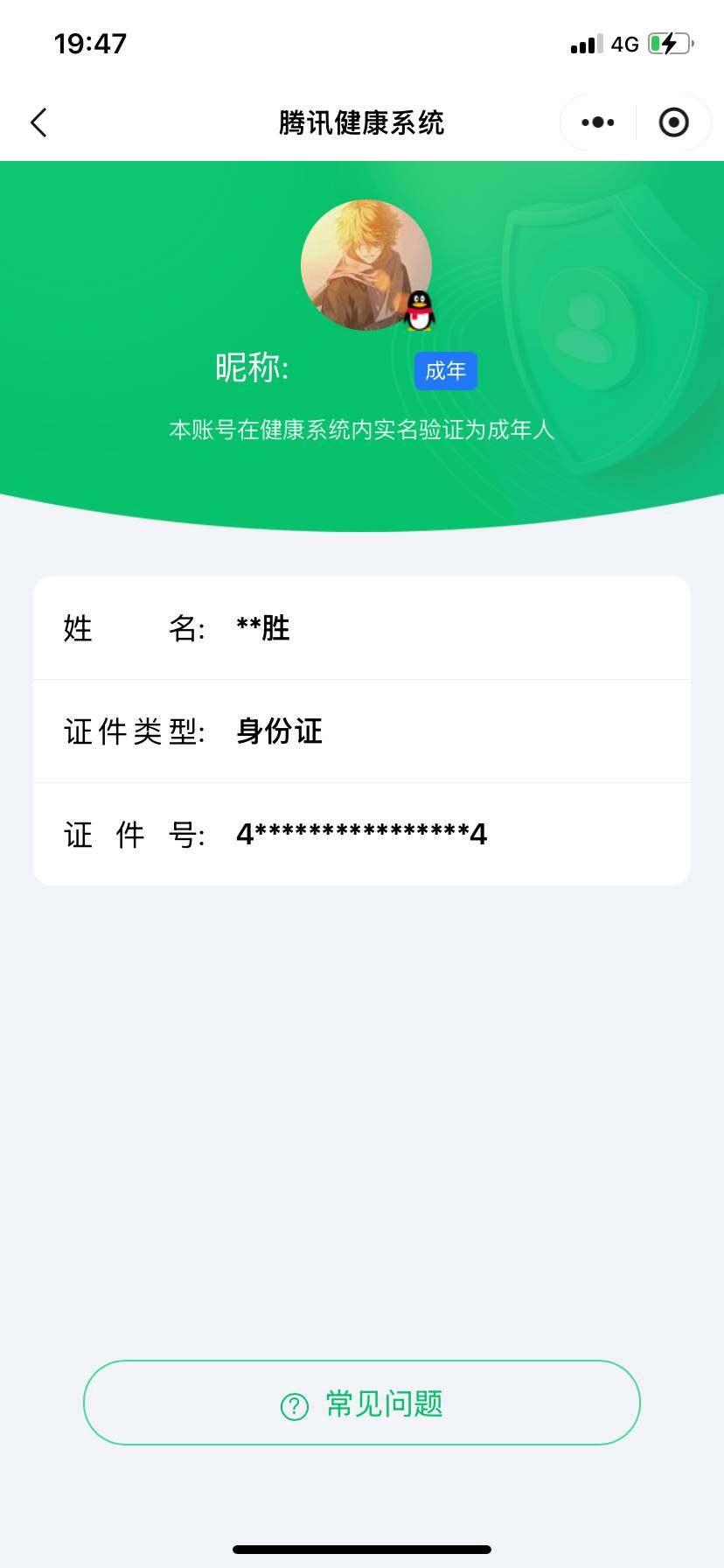
Task: Tap the back arrow to exit
Action: 38,122
